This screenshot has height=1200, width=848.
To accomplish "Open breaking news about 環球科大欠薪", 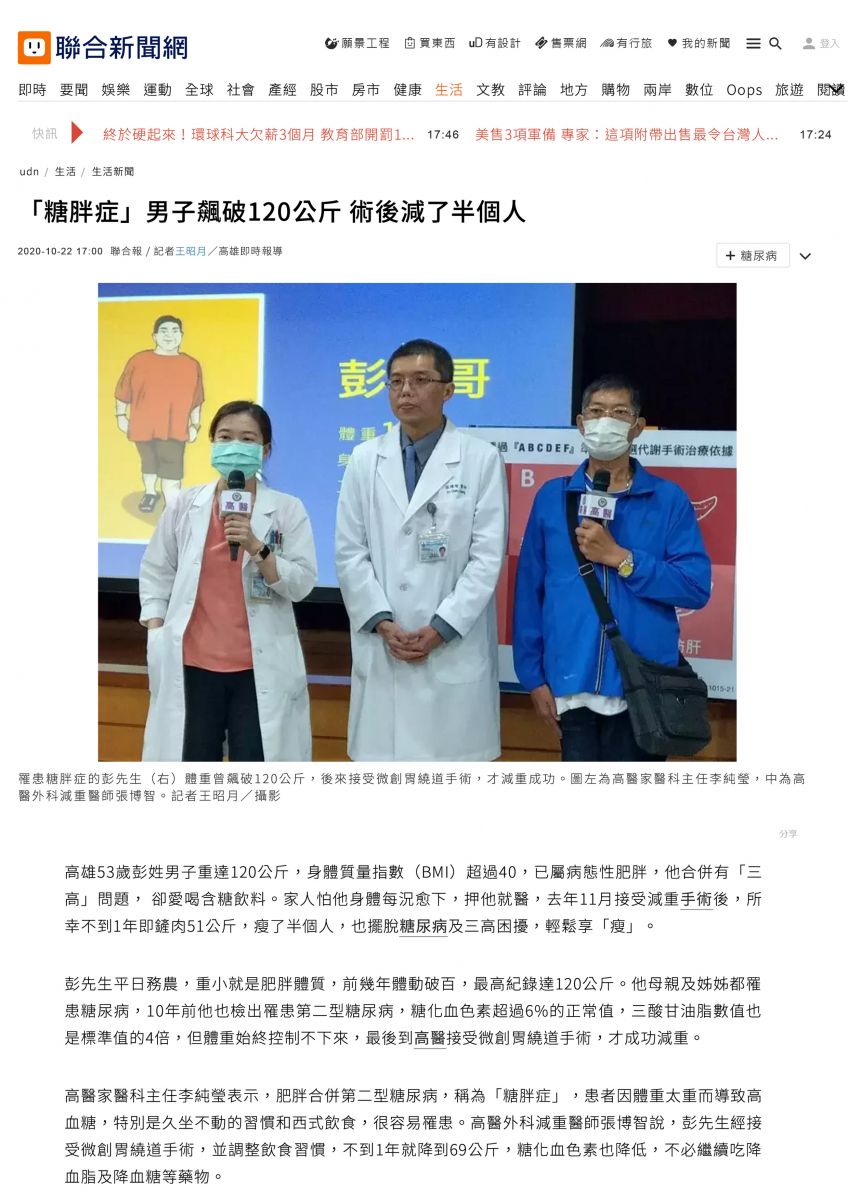I will [x=258, y=134].
